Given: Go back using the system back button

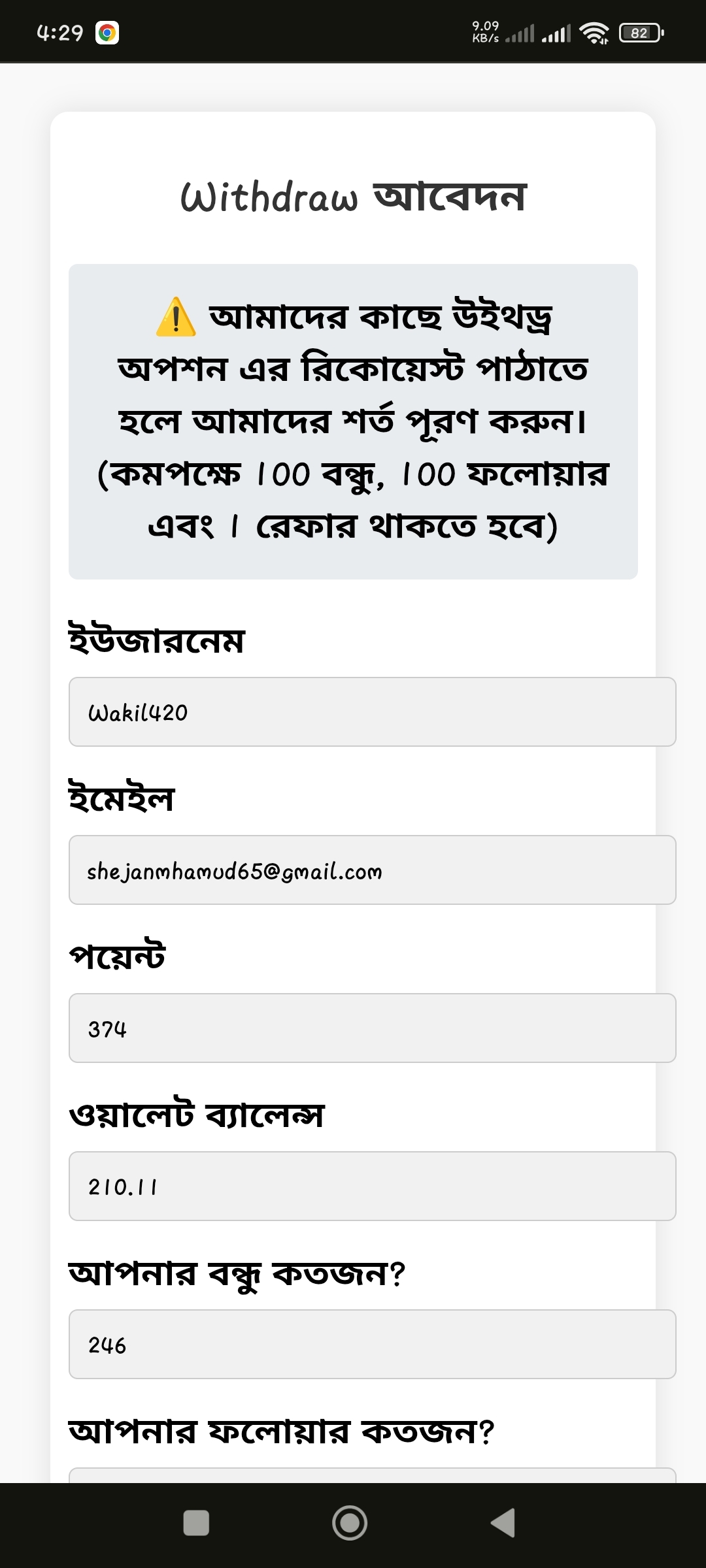Looking at the screenshot, I should pyautogui.click(x=503, y=1523).
